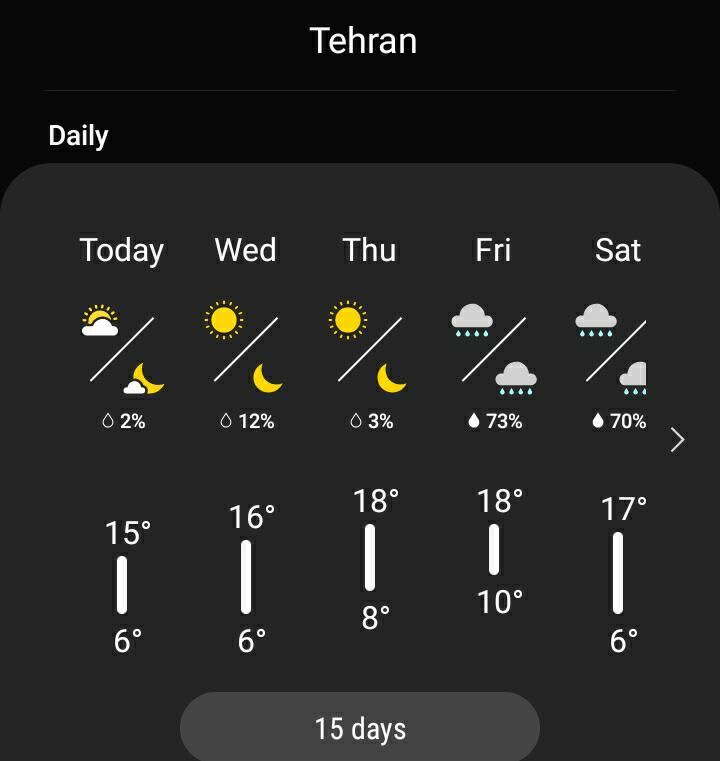Tap the 12% precipitation droplet for Wed
720x761 pixels.
(245, 421)
